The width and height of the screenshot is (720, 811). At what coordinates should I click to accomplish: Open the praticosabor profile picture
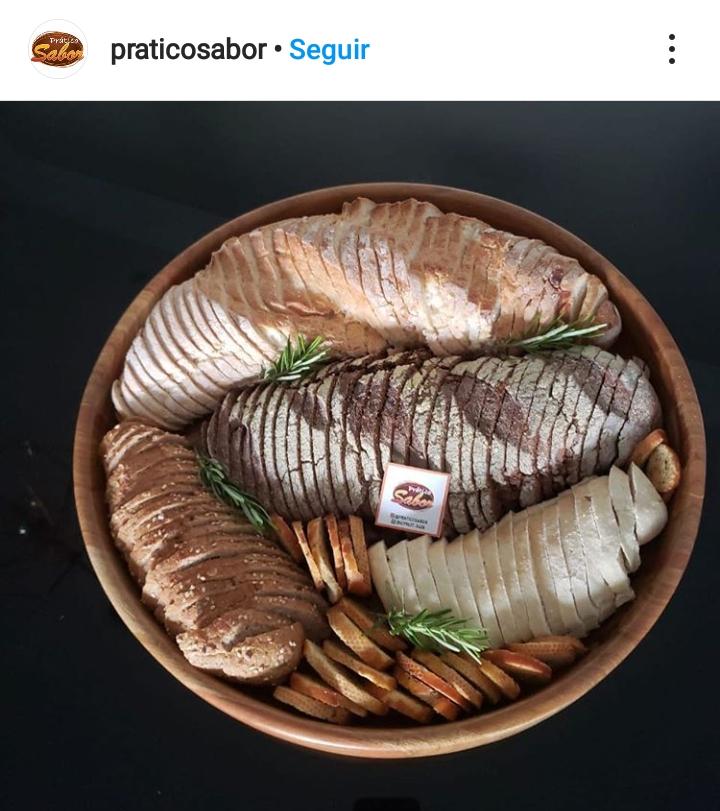(58, 49)
